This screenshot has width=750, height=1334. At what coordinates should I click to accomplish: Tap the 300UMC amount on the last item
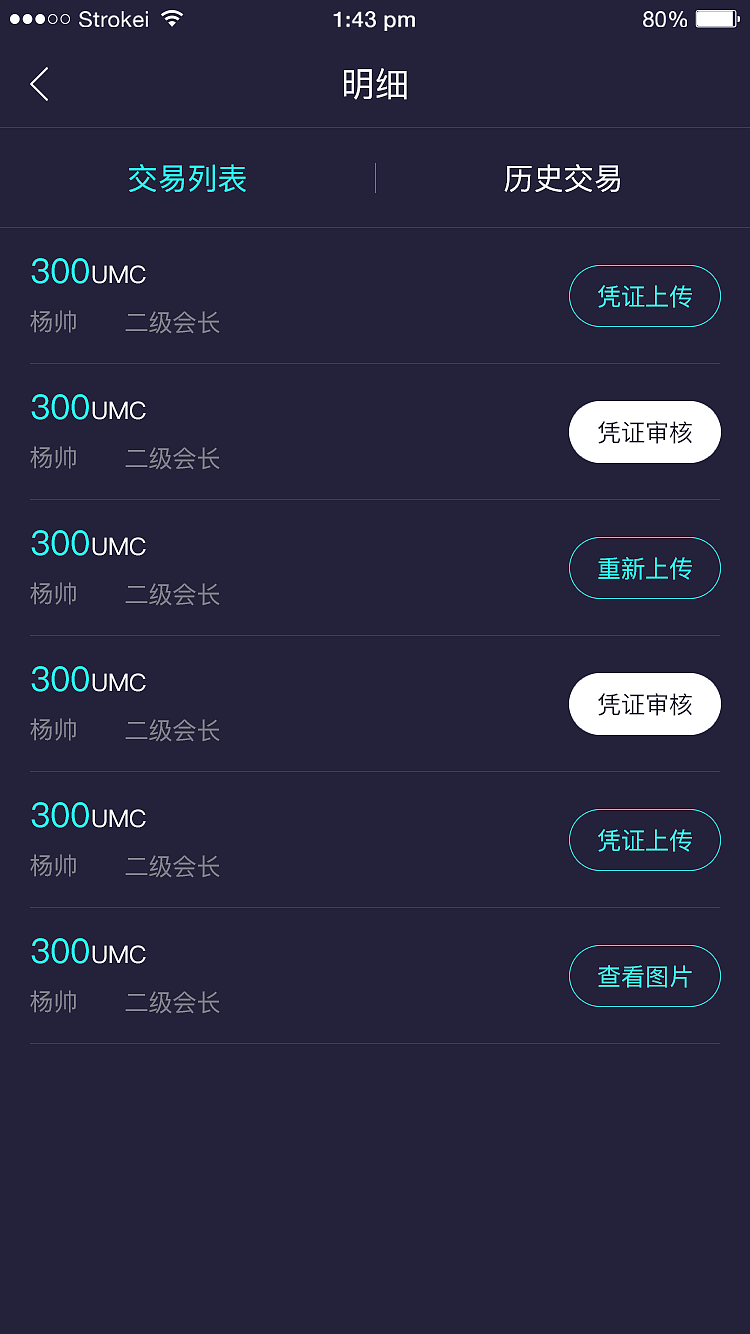tap(88, 951)
